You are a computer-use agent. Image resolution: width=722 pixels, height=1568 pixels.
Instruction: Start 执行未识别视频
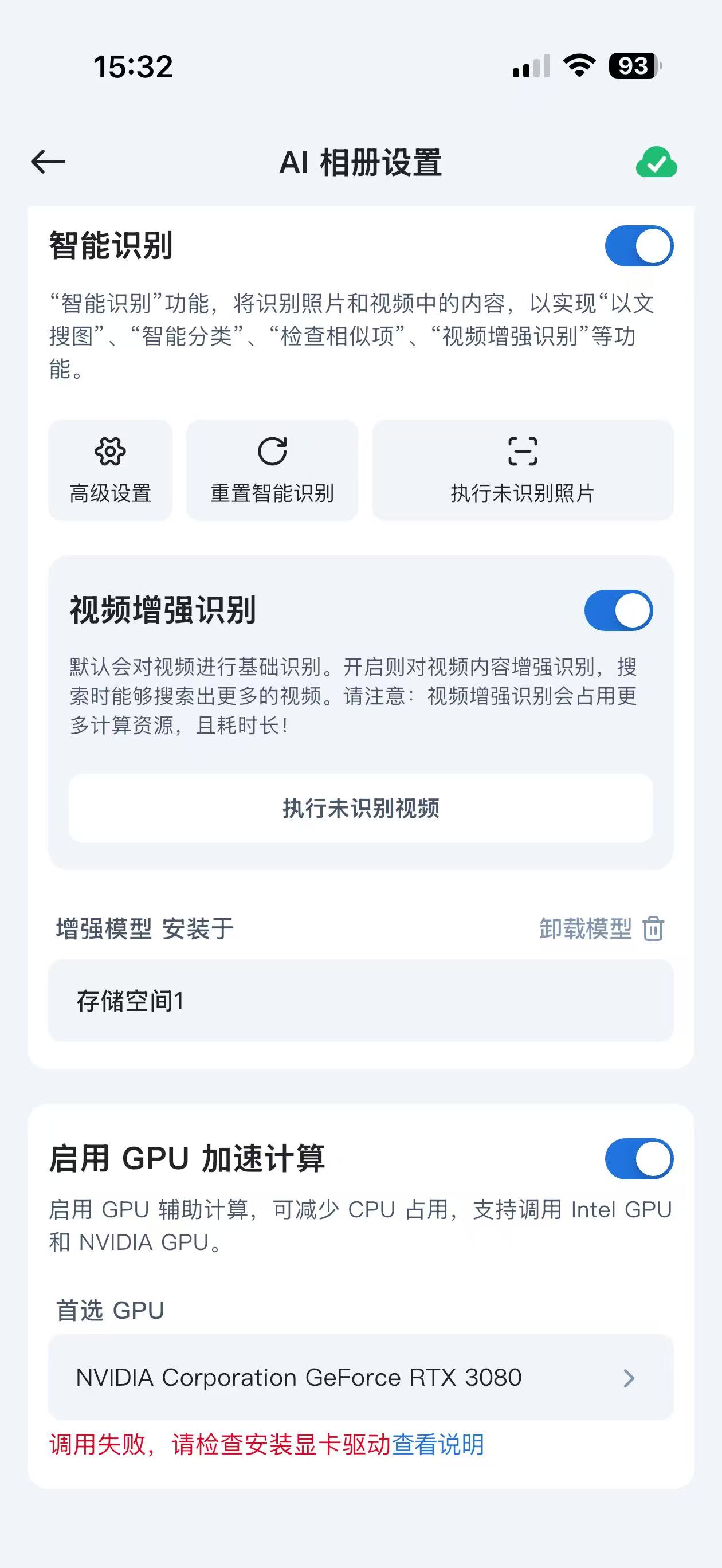[x=361, y=808]
